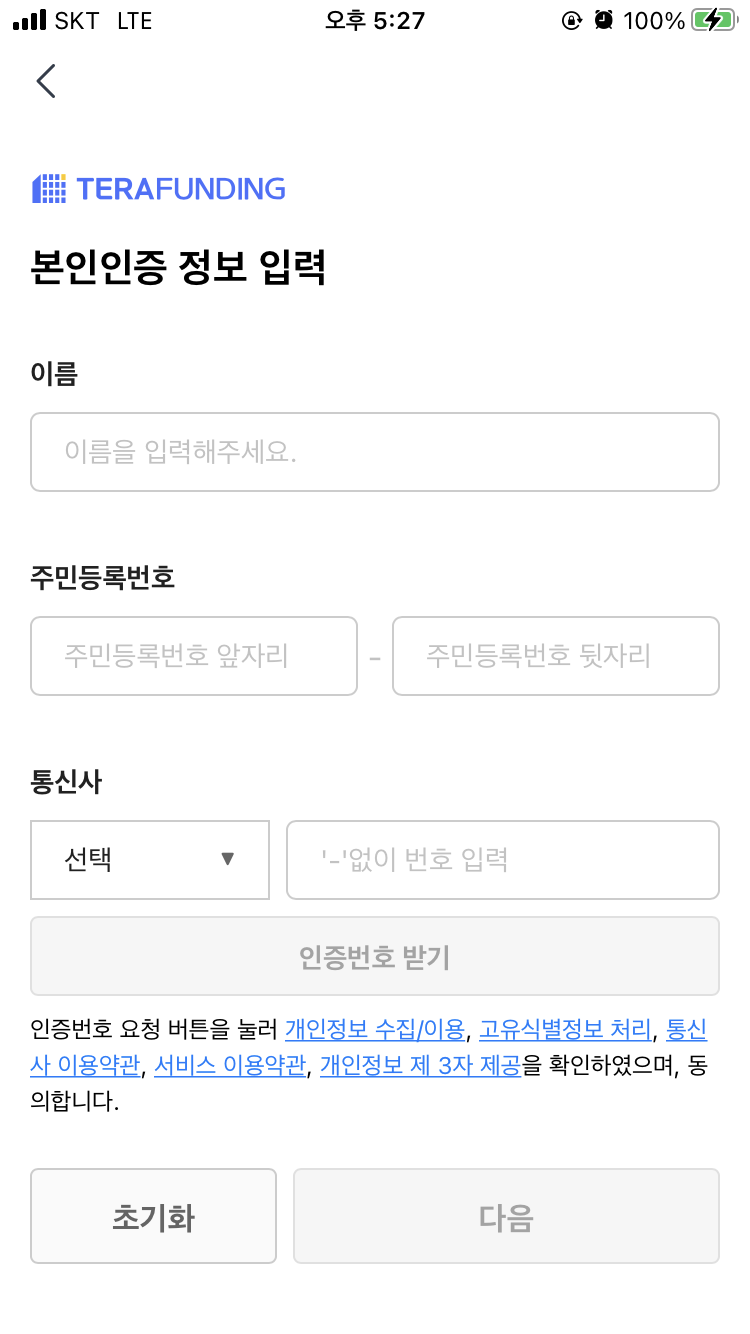
Task: Tap the 다음 next button
Action: [506, 1216]
